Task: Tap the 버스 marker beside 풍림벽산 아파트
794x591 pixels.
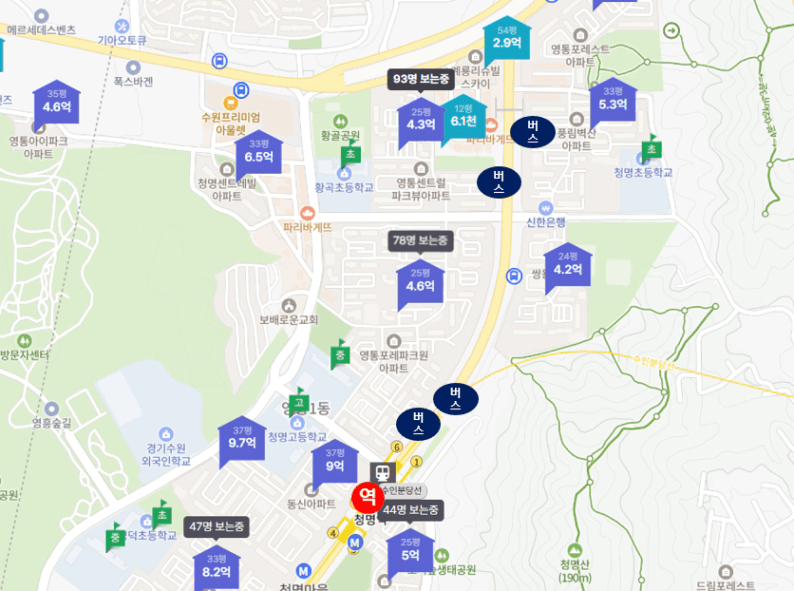Action: 533,132
